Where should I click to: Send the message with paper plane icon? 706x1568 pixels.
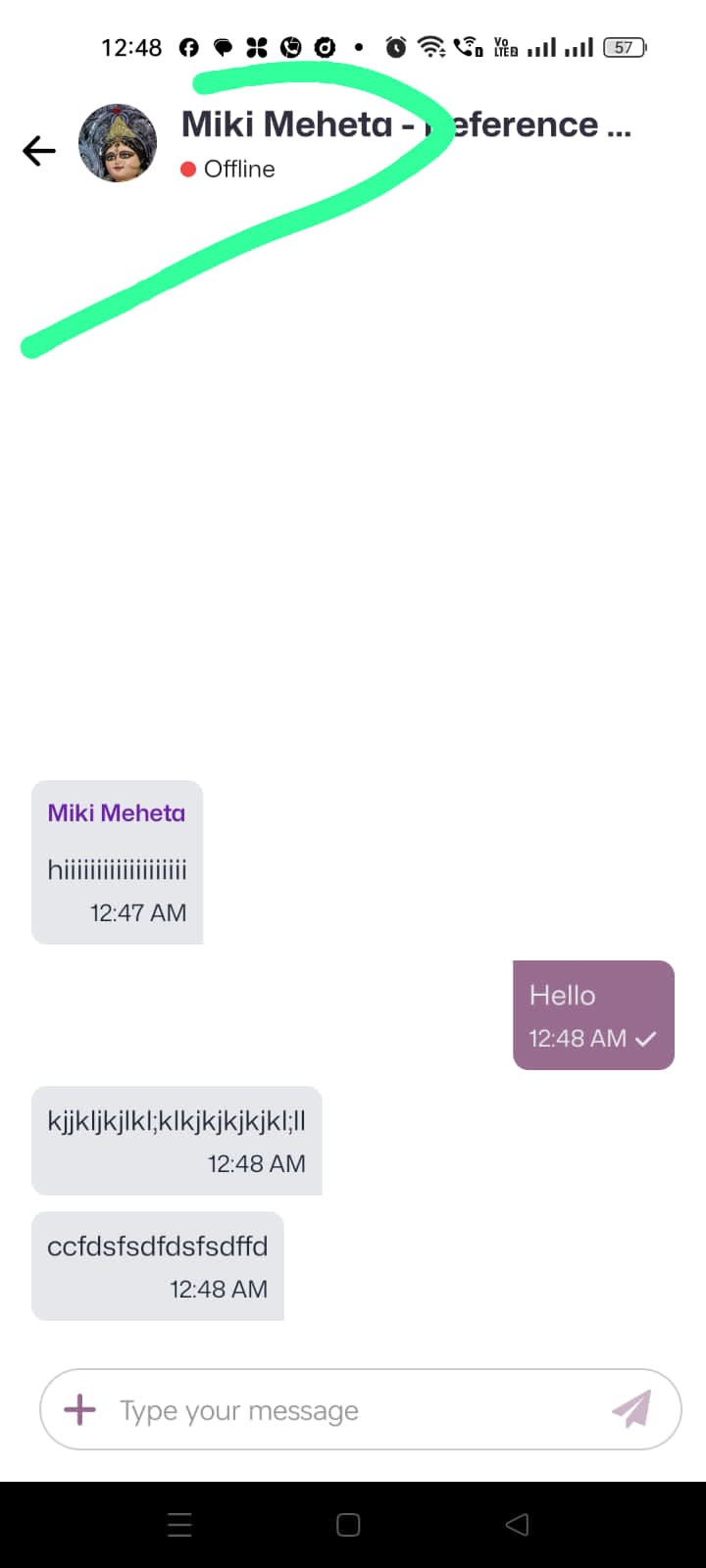coord(632,1409)
